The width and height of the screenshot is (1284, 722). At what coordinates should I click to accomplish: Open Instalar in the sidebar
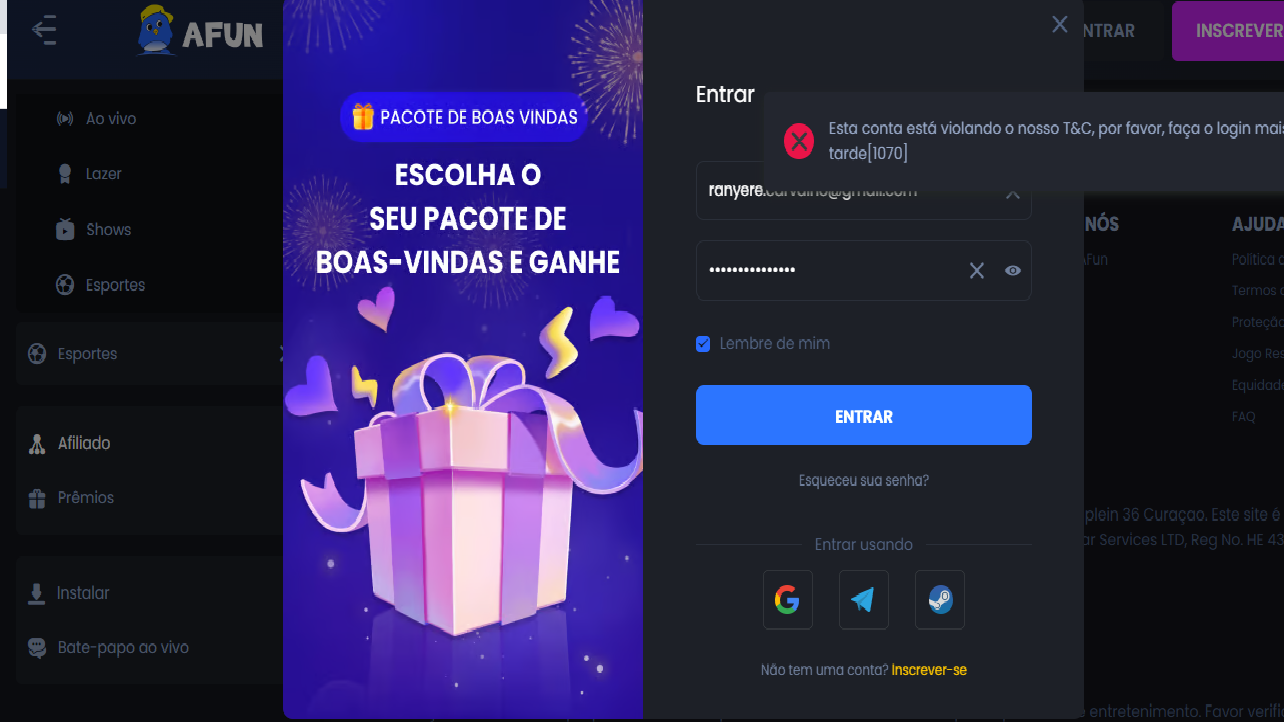[83, 593]
